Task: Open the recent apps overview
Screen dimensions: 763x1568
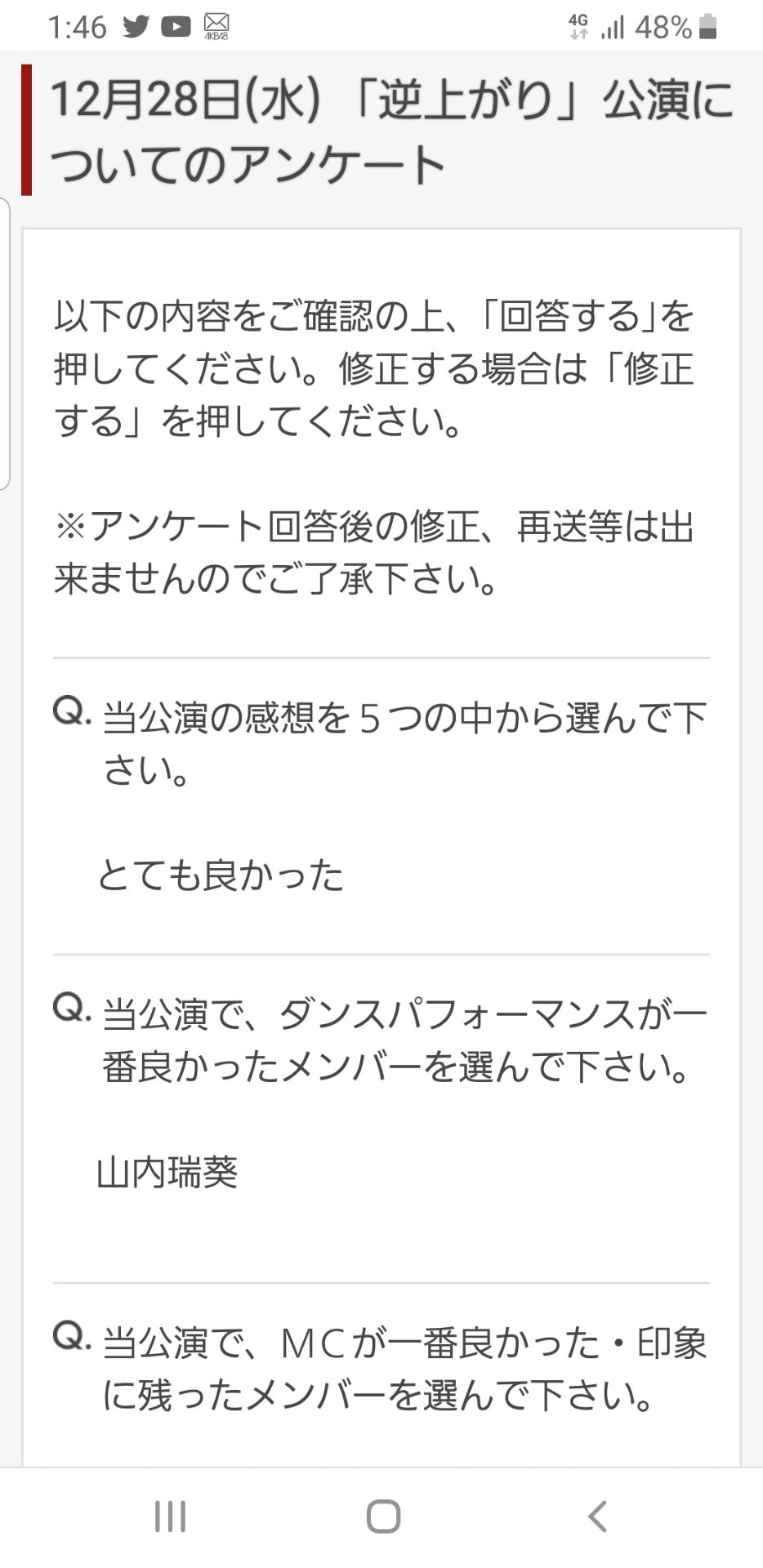Action: pyautogui.click(x=167, y=1517)
